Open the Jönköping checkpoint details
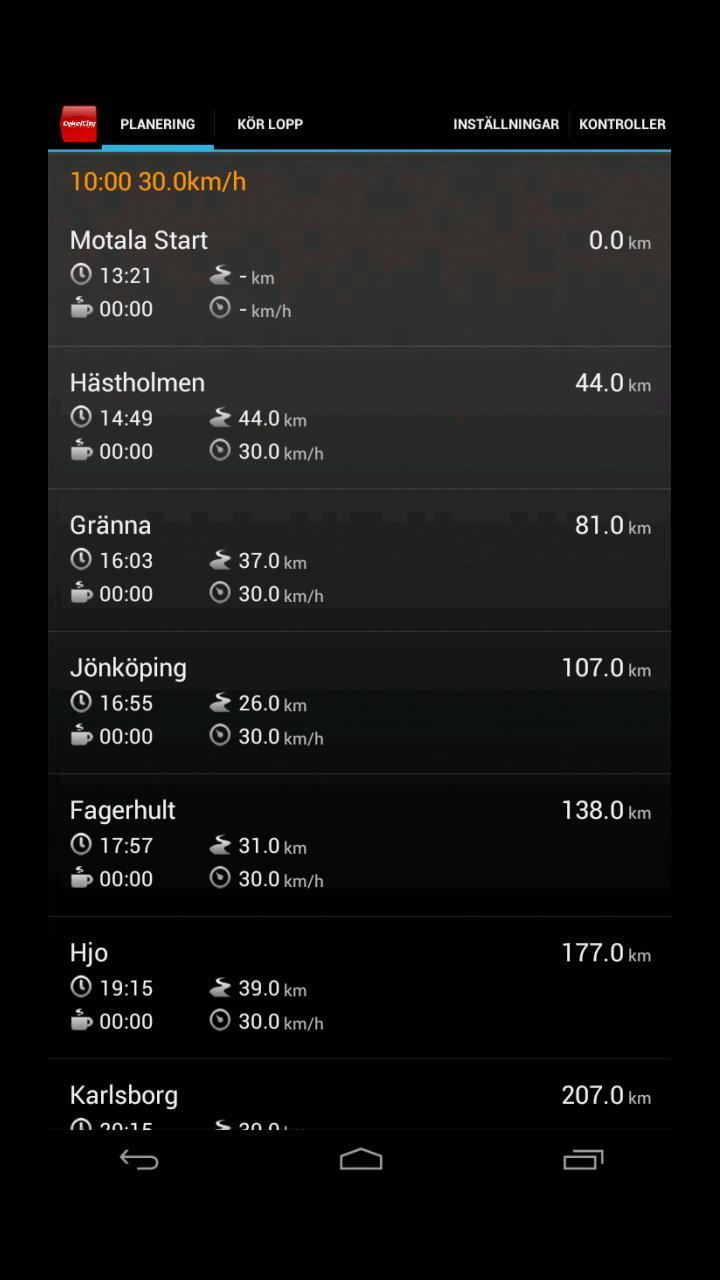 click(x=359, y=702)
